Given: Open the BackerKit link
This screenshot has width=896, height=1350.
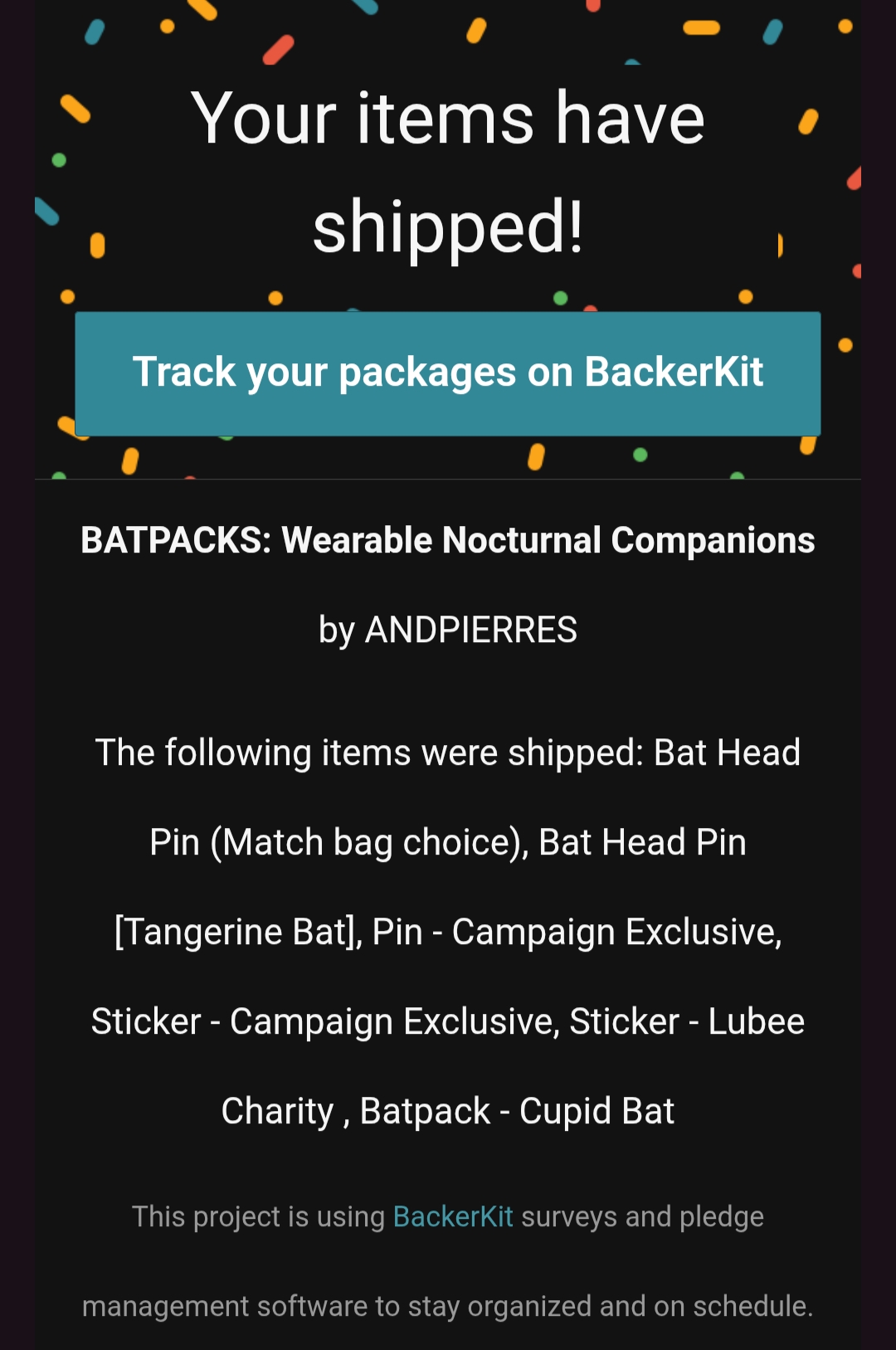Looking at the screenshot, I should (x=452, y=1216).
